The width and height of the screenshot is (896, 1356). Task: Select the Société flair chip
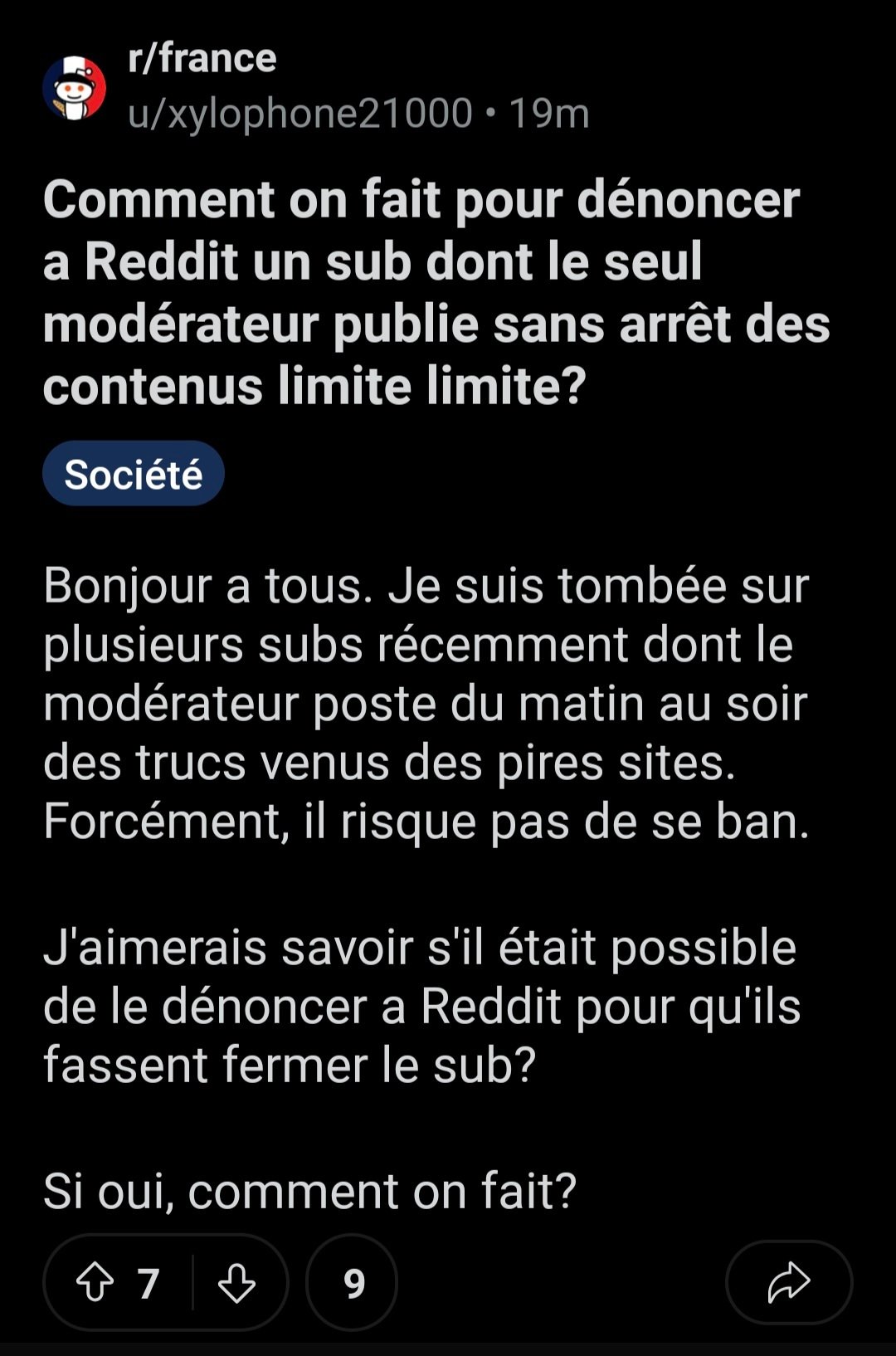[134, 474]
